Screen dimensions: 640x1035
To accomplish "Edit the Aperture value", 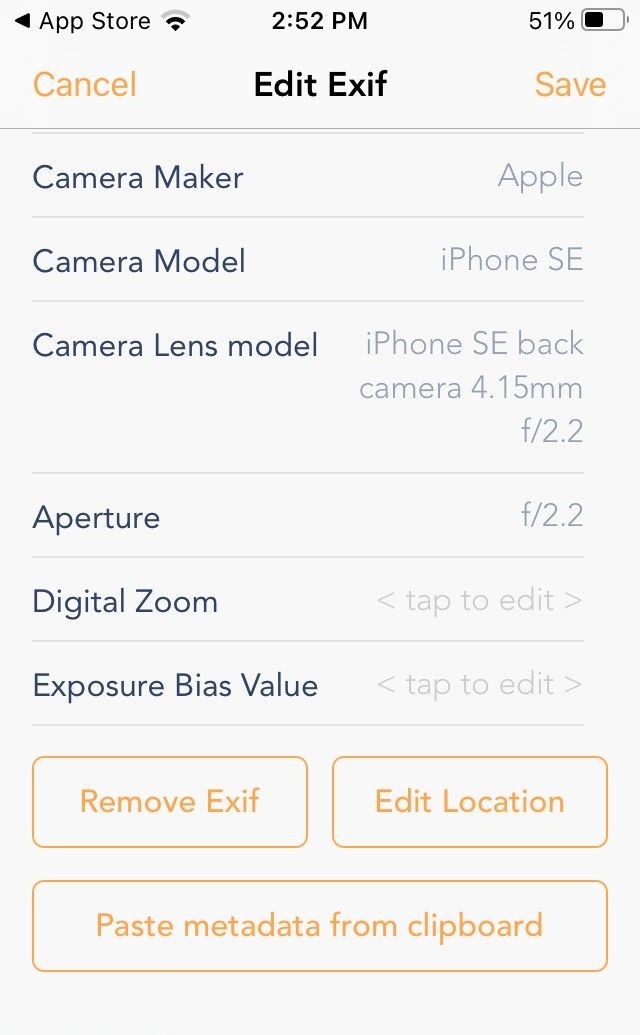I will (551, 517).
